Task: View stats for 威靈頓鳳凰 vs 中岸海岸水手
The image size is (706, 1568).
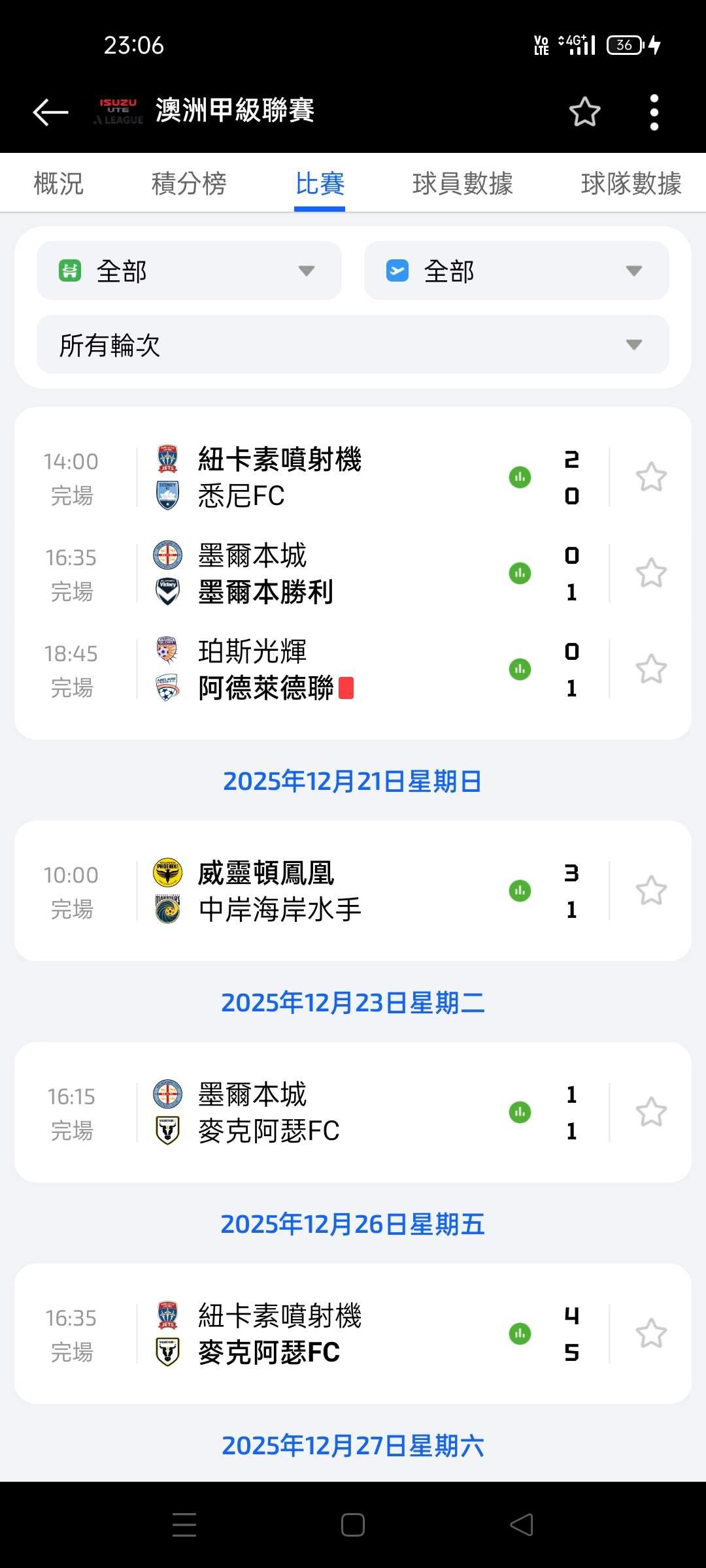Action: (x=520, y=891)
